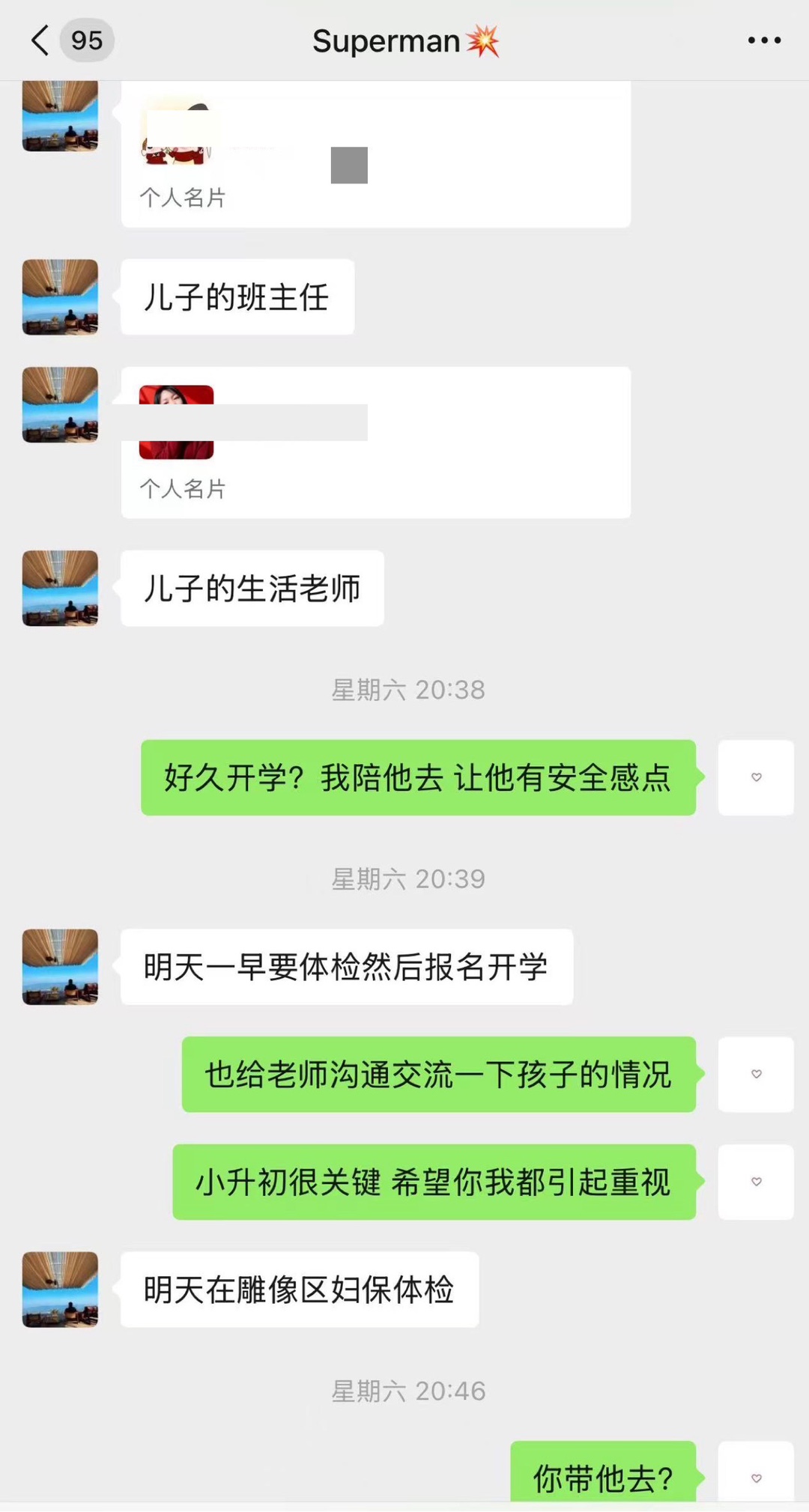Tap heart box beside 你带他去 message
809x1512 pixels.
coord(756,1474)
